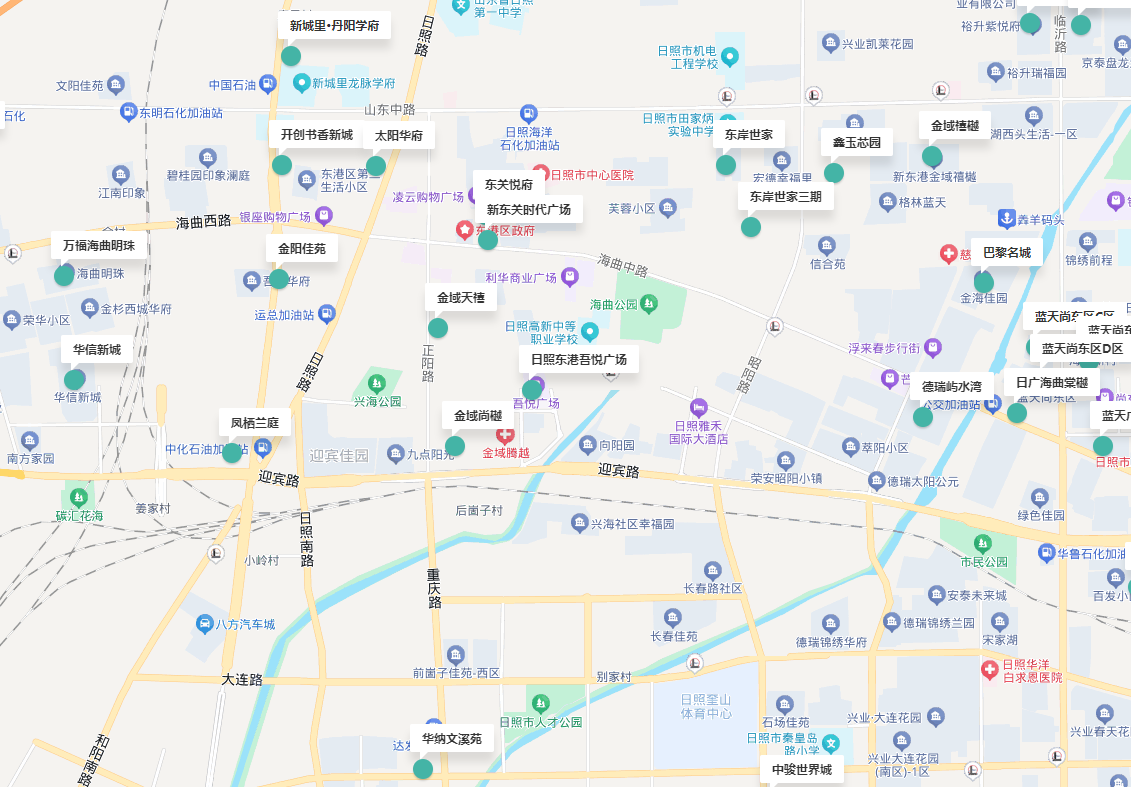Tap the 万福海曲明珠 marker
The image size is (1131, 787).
pyautogui.click(x=64, y=275)
